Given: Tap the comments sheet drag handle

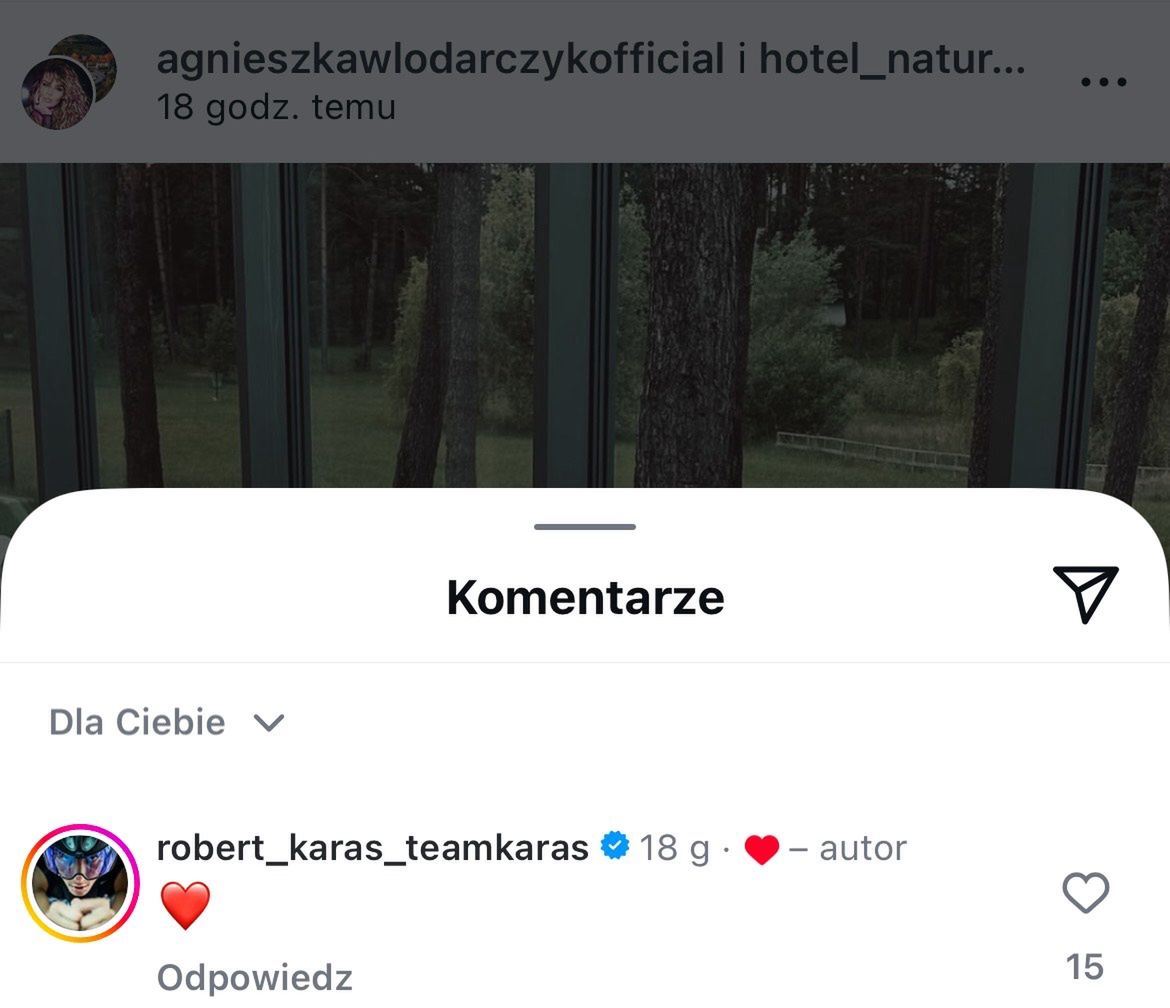Looking at the screenshot, I should click(x=585, y=527).
